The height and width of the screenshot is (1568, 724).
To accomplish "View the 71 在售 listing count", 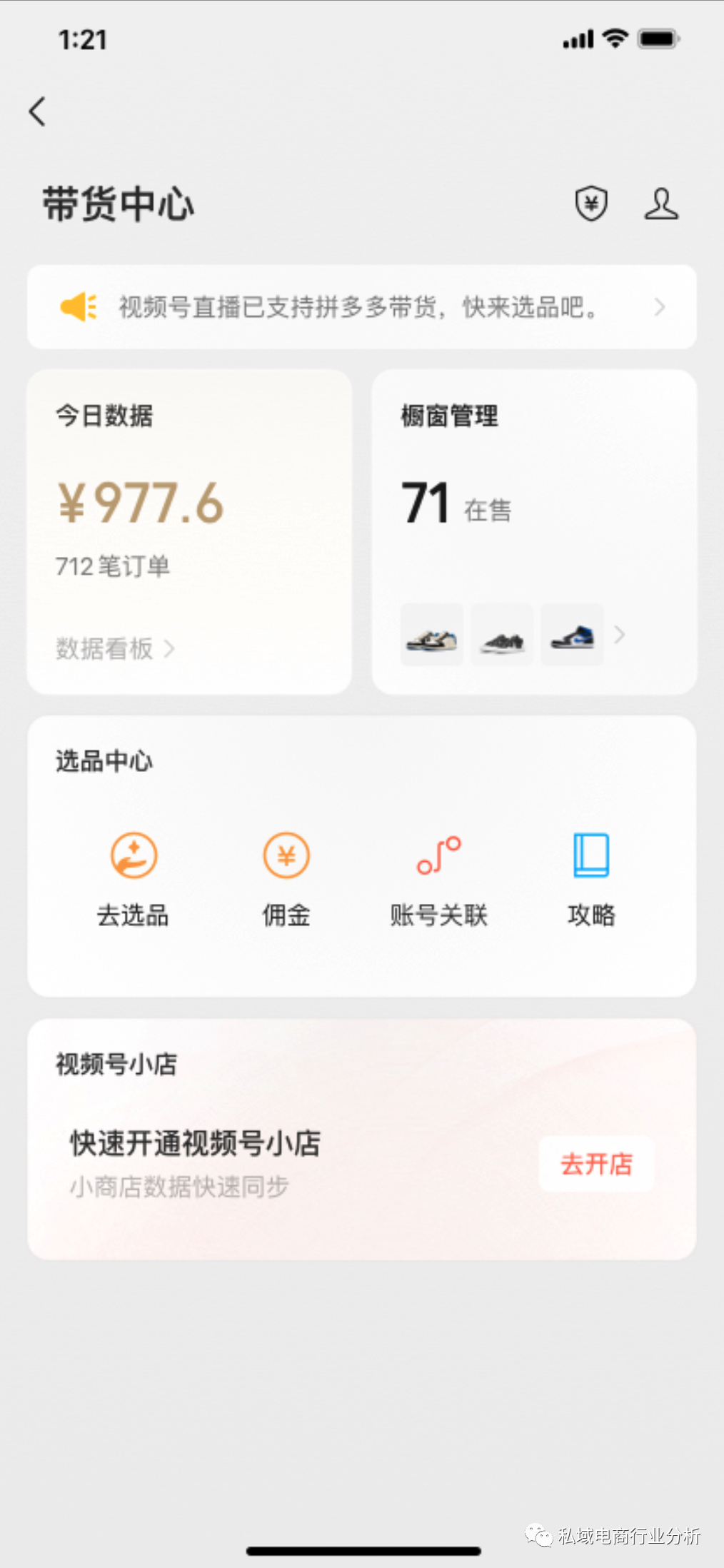I will coord(455,503).
